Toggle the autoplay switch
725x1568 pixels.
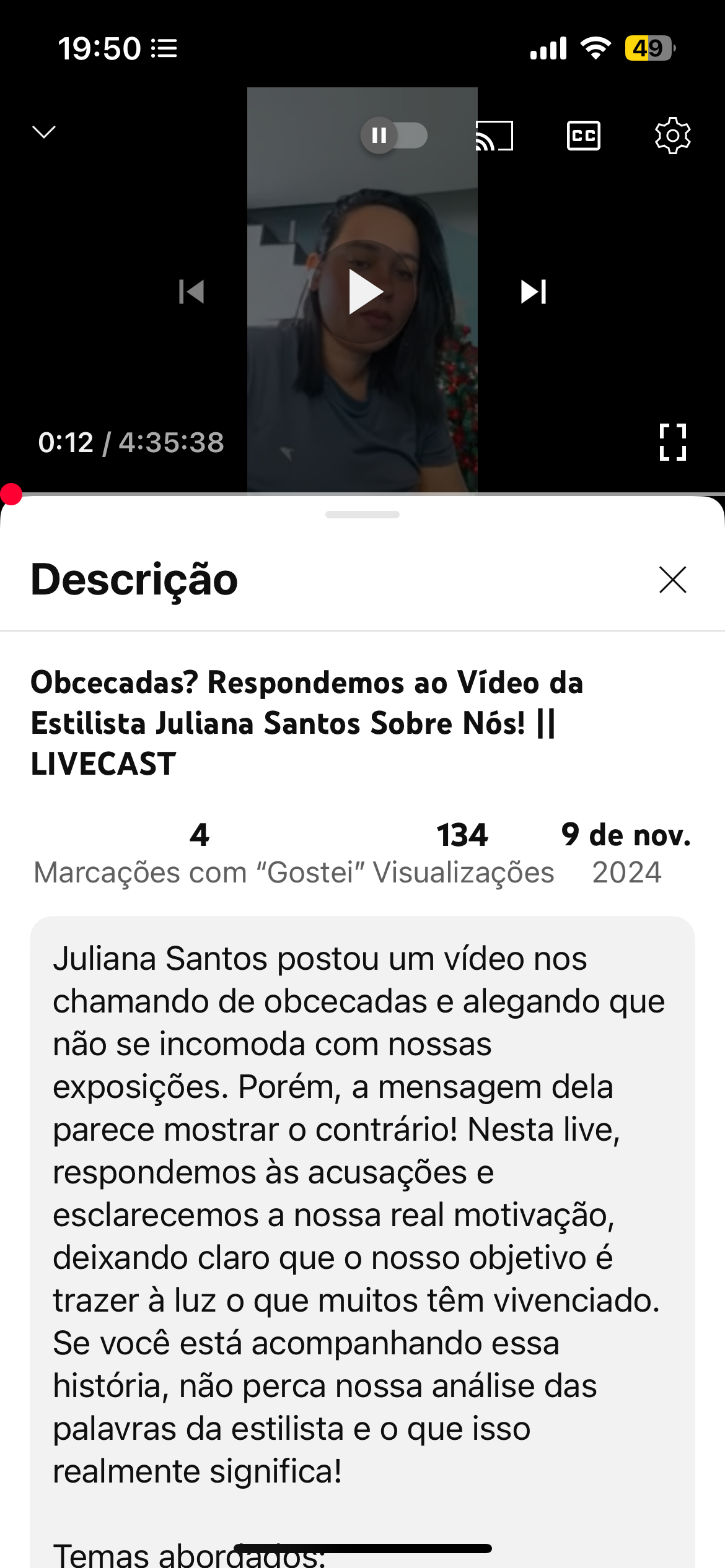[x=394, y=135]
